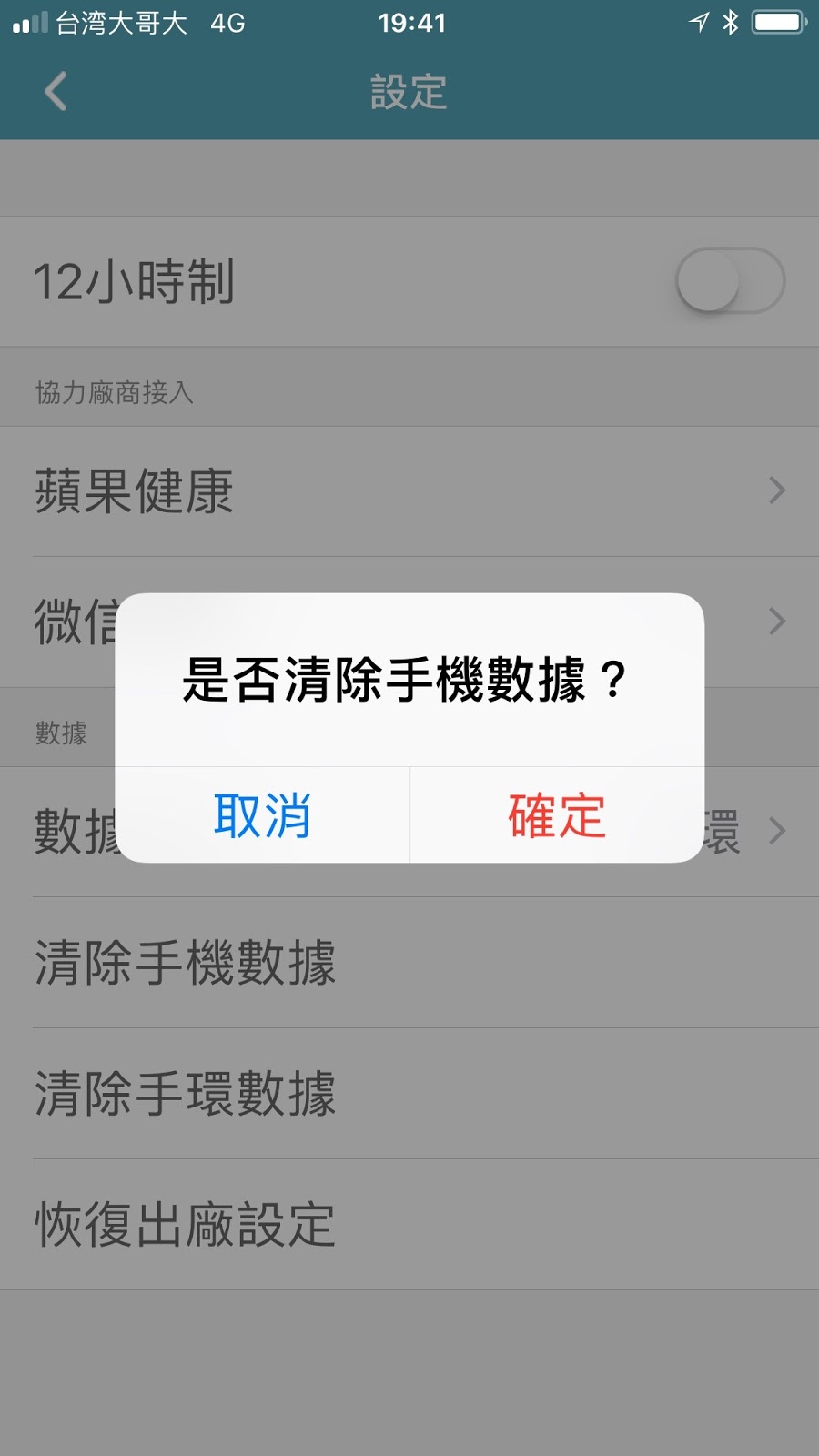
Task: Select 清除手環數據 row
Action: [x=409, y=1094]
